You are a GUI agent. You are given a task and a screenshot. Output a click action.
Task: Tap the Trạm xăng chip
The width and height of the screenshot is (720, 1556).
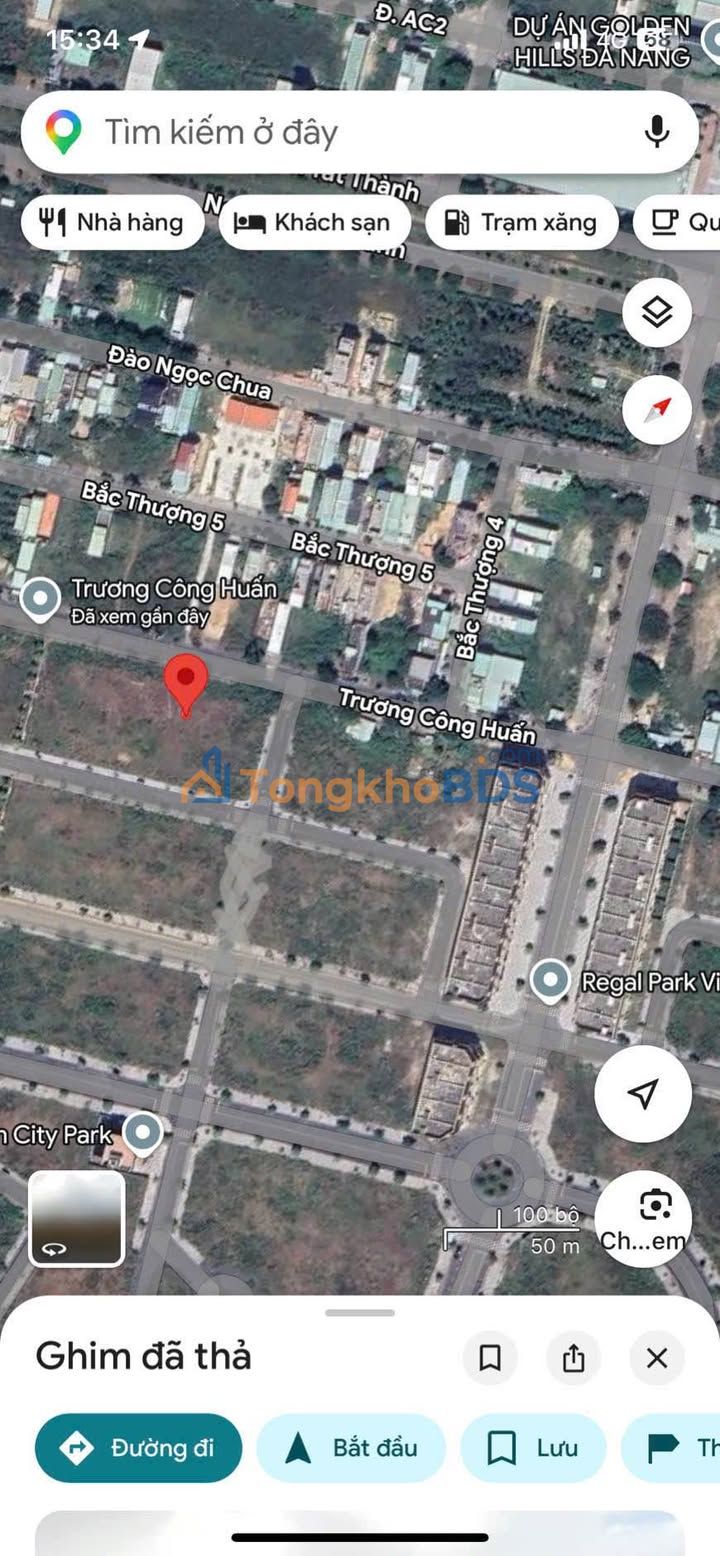click(519, 222)
